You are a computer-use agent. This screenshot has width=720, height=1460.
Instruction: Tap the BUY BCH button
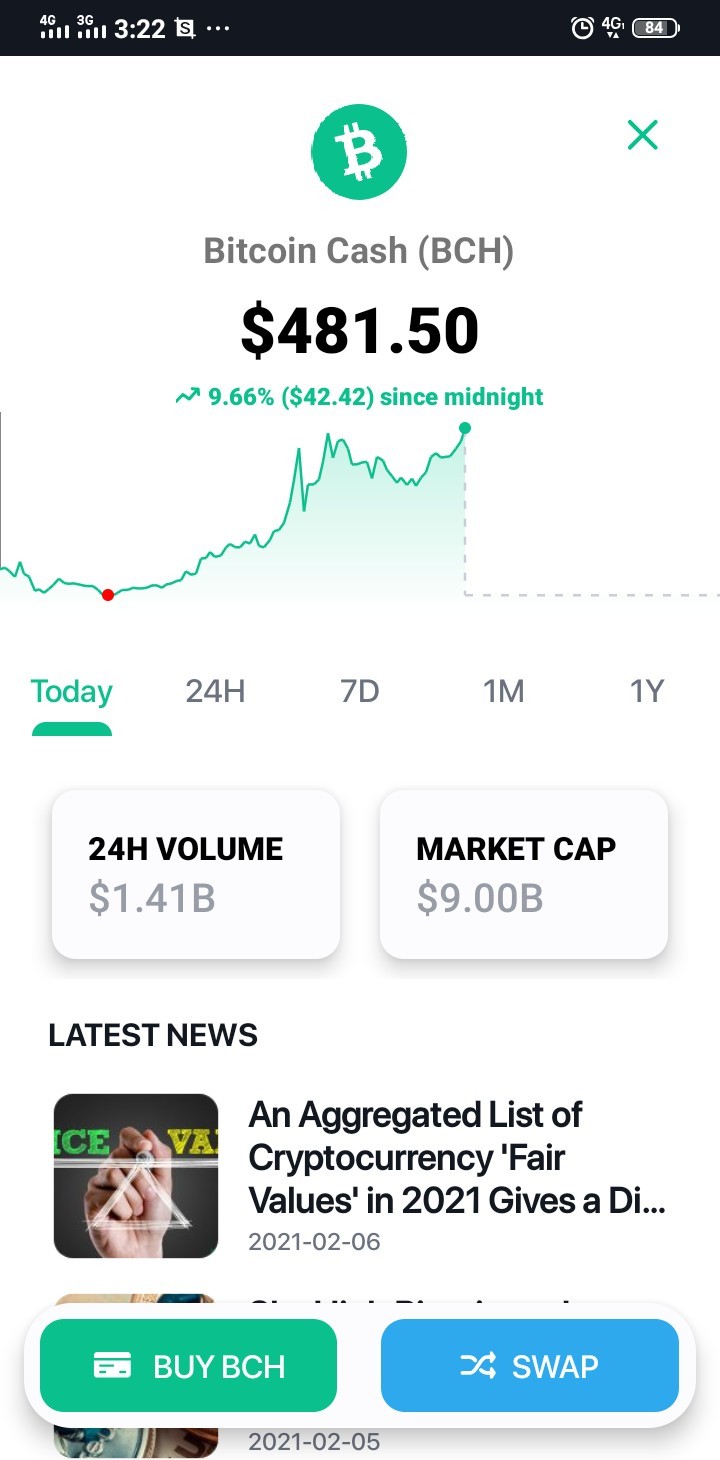pos(188,1366)
